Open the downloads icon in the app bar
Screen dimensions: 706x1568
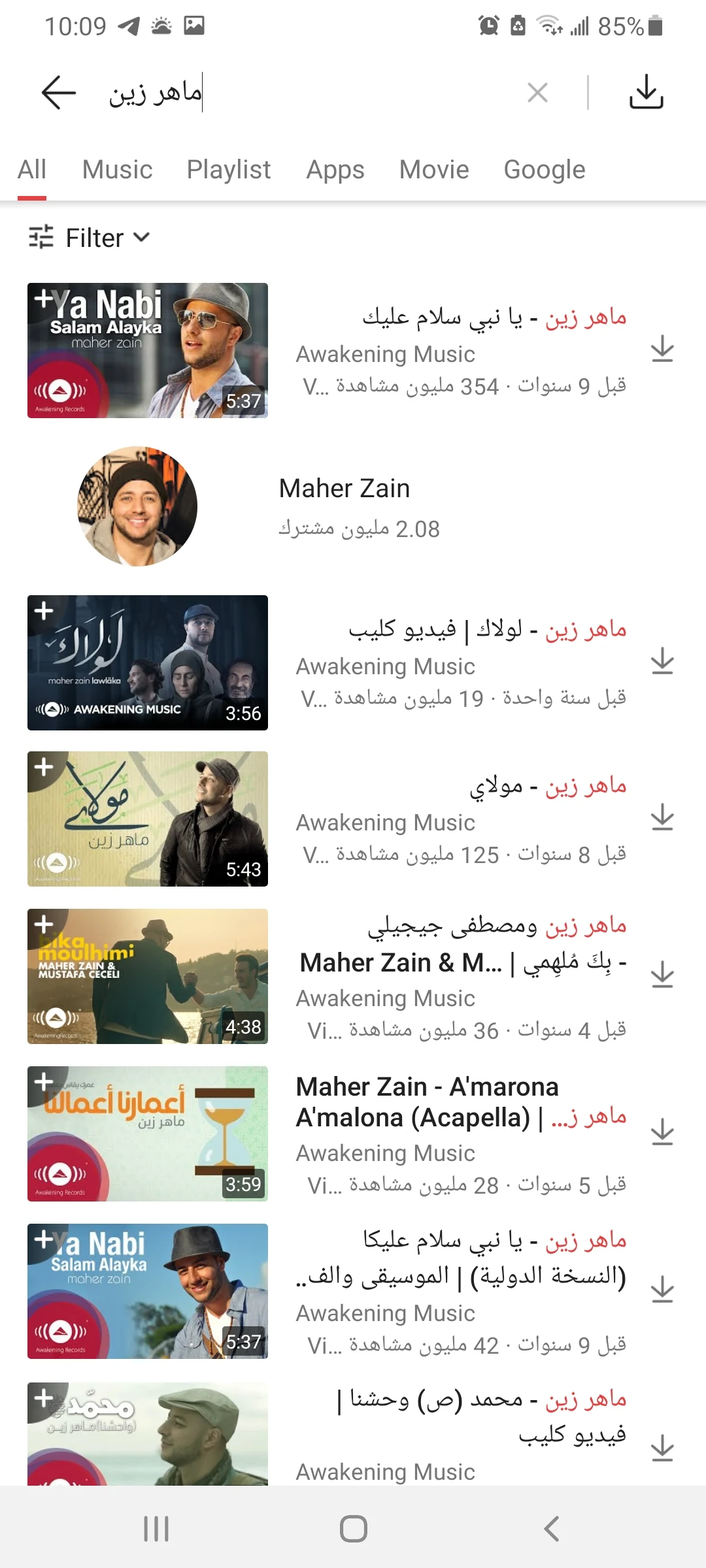(646, 92)
